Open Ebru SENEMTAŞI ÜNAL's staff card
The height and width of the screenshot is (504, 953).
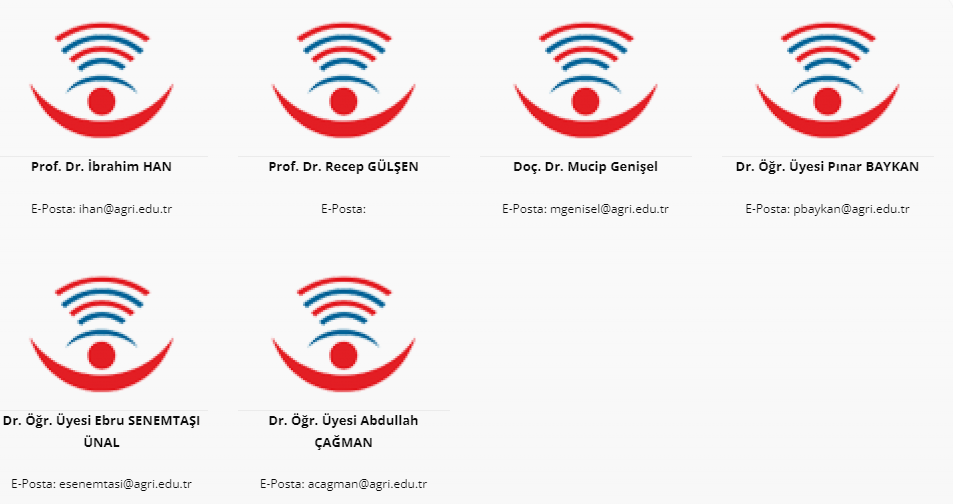[102, 430]
